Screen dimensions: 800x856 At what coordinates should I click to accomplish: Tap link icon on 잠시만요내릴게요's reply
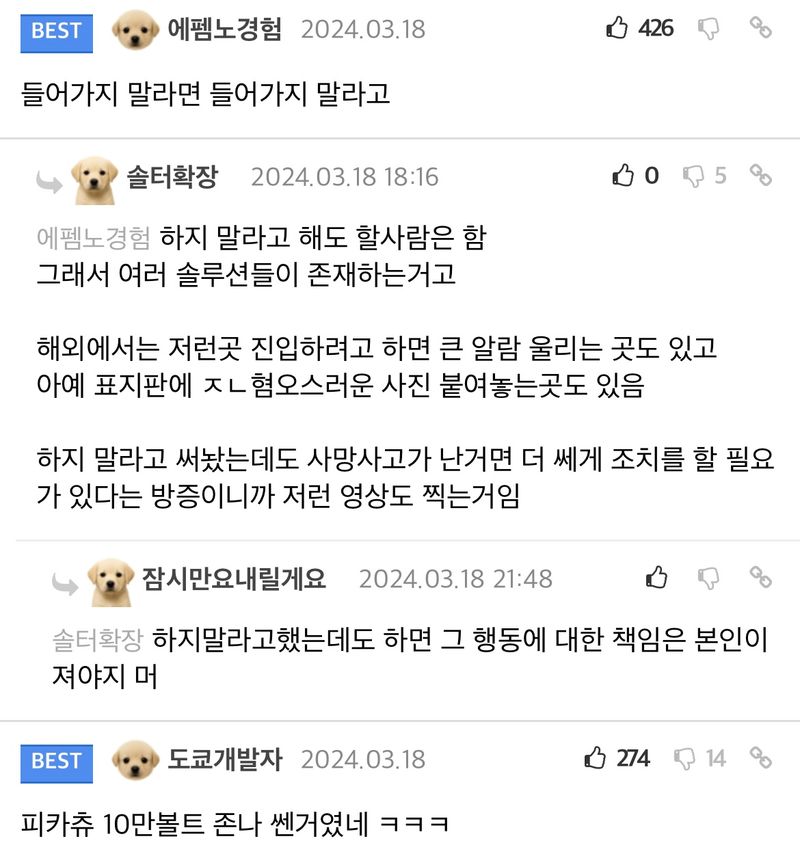(x=761, y=578)
